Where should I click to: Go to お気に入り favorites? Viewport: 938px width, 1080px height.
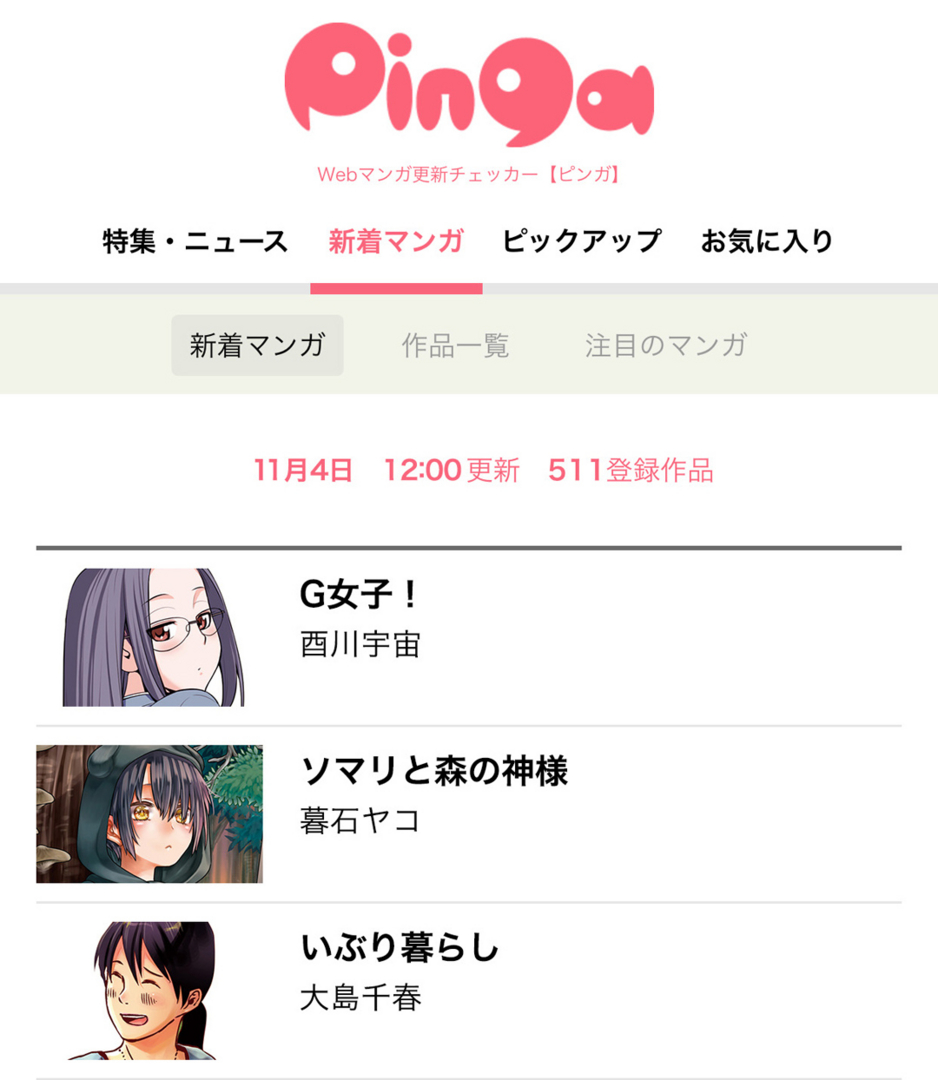tap(767, 241)
